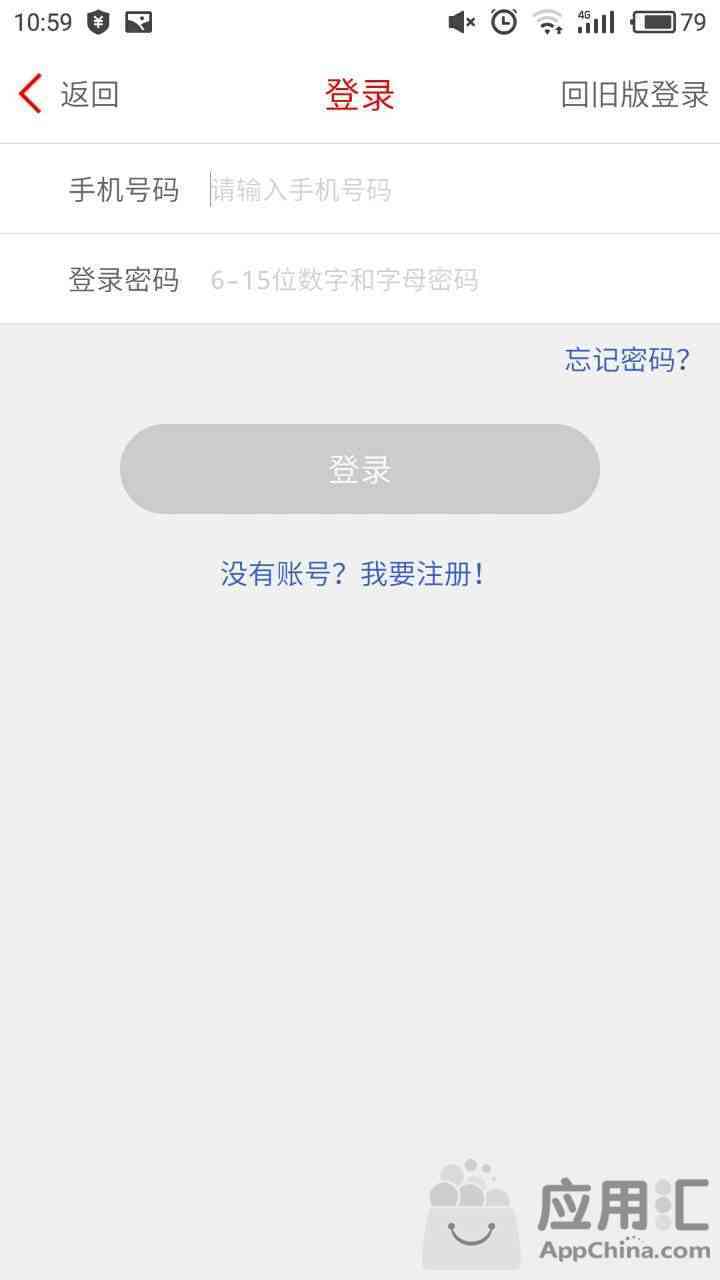Screen dimensions: 720x1280
Task: Tap the grey 登录 login button
Action: click(x=360, y=469)
